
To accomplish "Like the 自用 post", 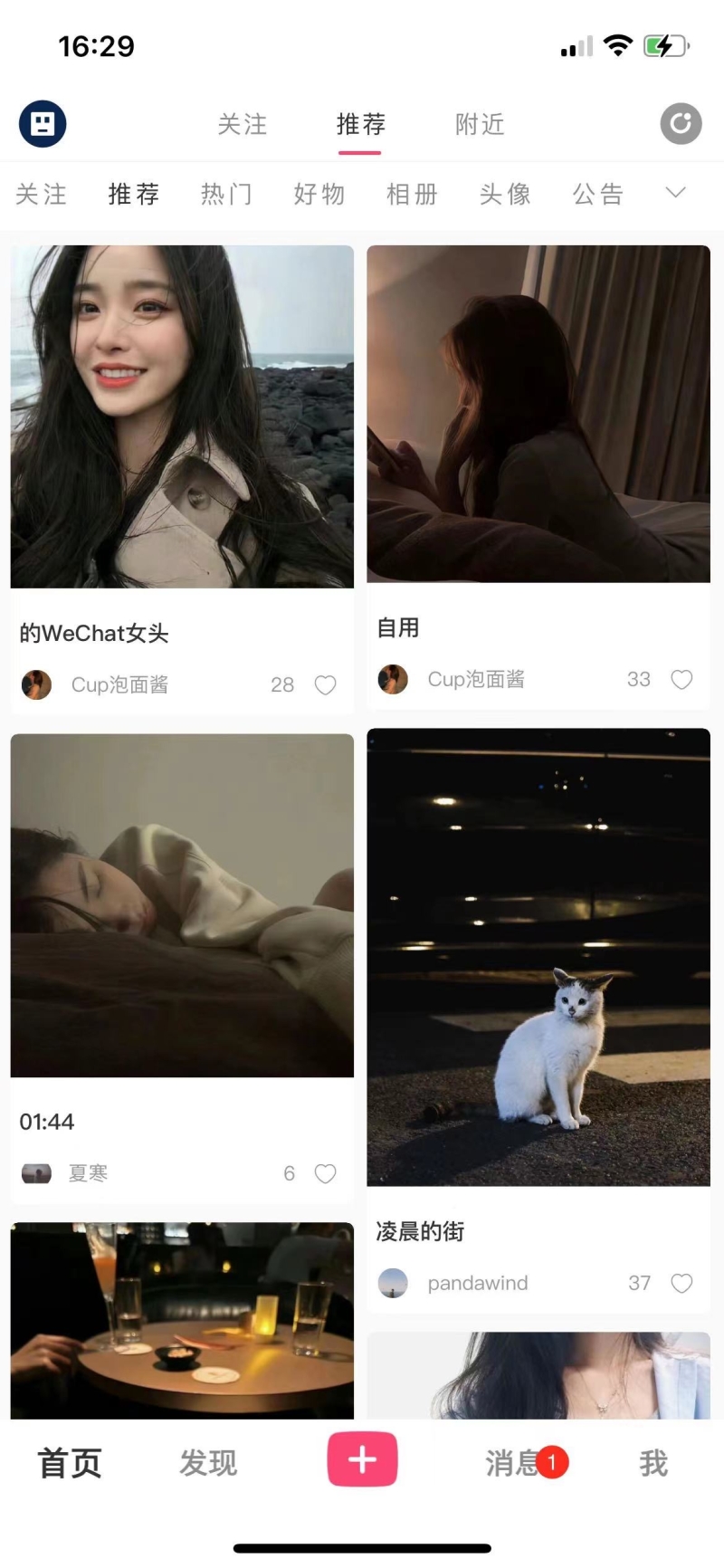I will coord(681,680).
